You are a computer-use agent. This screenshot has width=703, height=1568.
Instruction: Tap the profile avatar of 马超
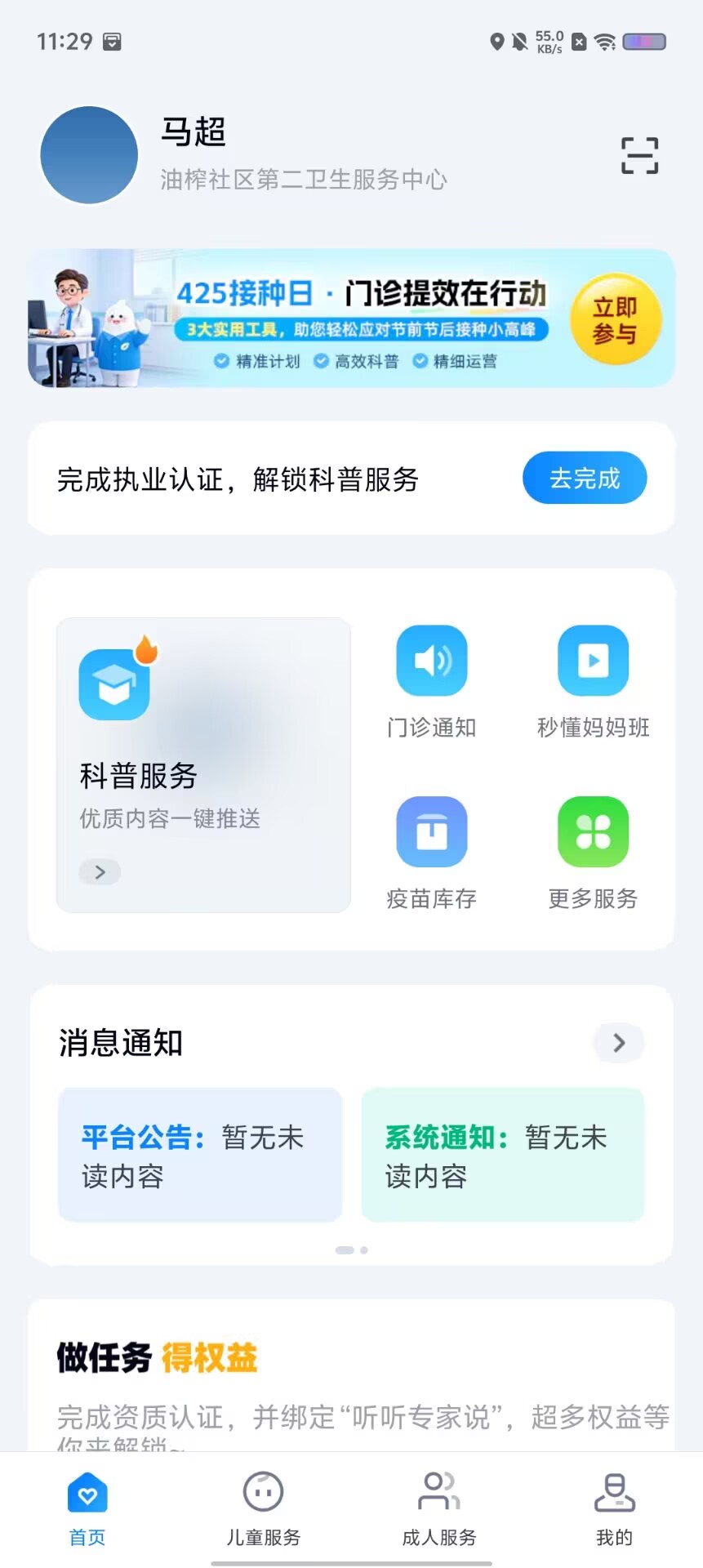point(89,154)
